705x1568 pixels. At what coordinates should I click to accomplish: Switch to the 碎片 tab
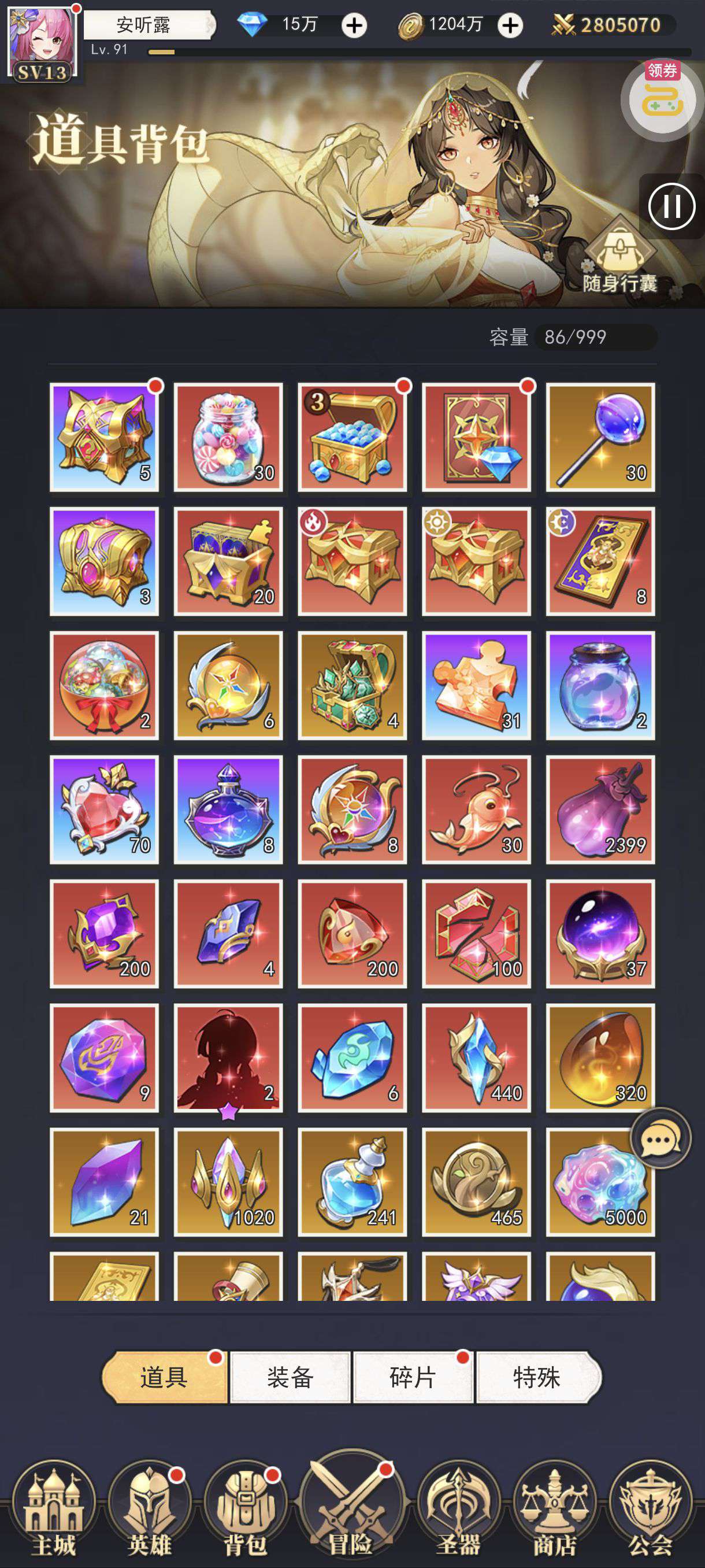pos(413,1377)
